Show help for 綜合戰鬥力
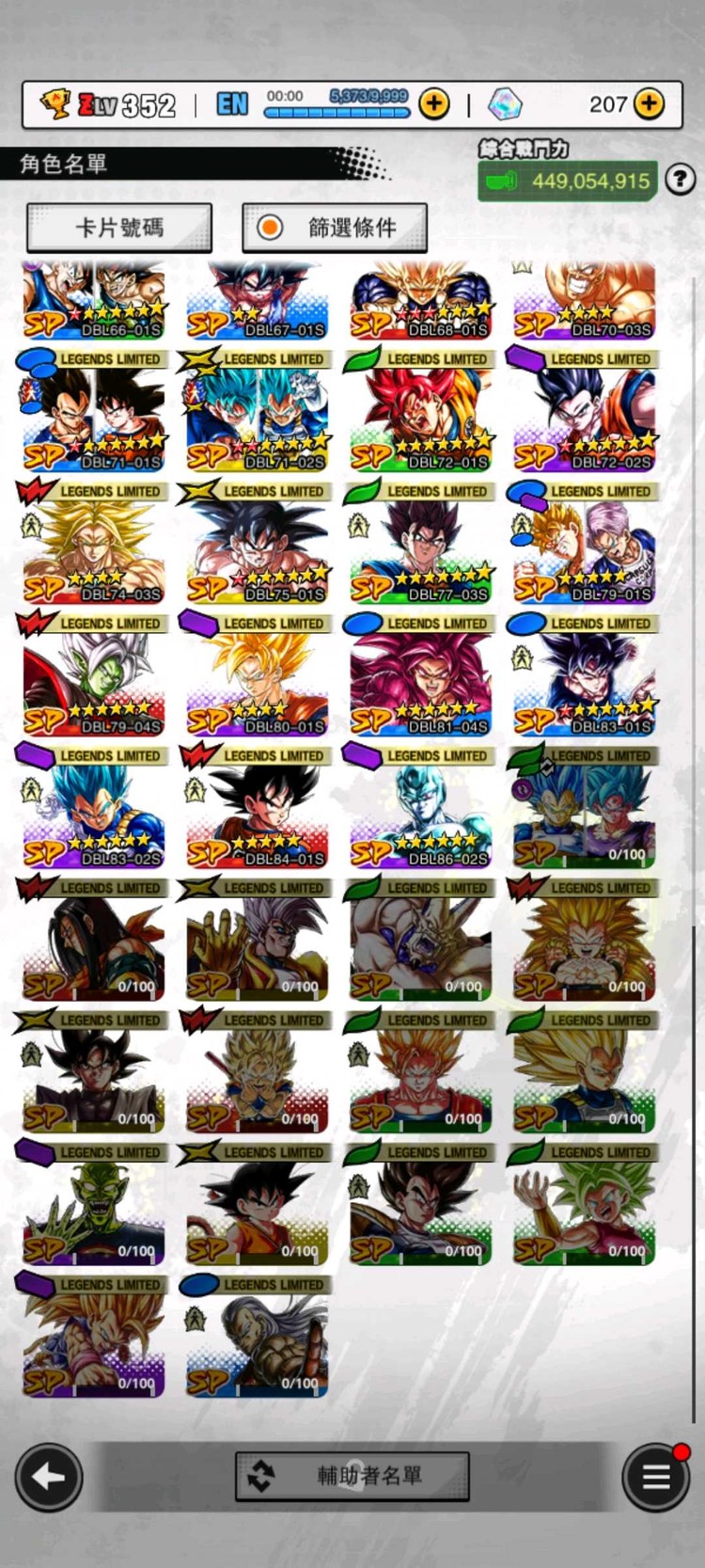 (680, 179)
